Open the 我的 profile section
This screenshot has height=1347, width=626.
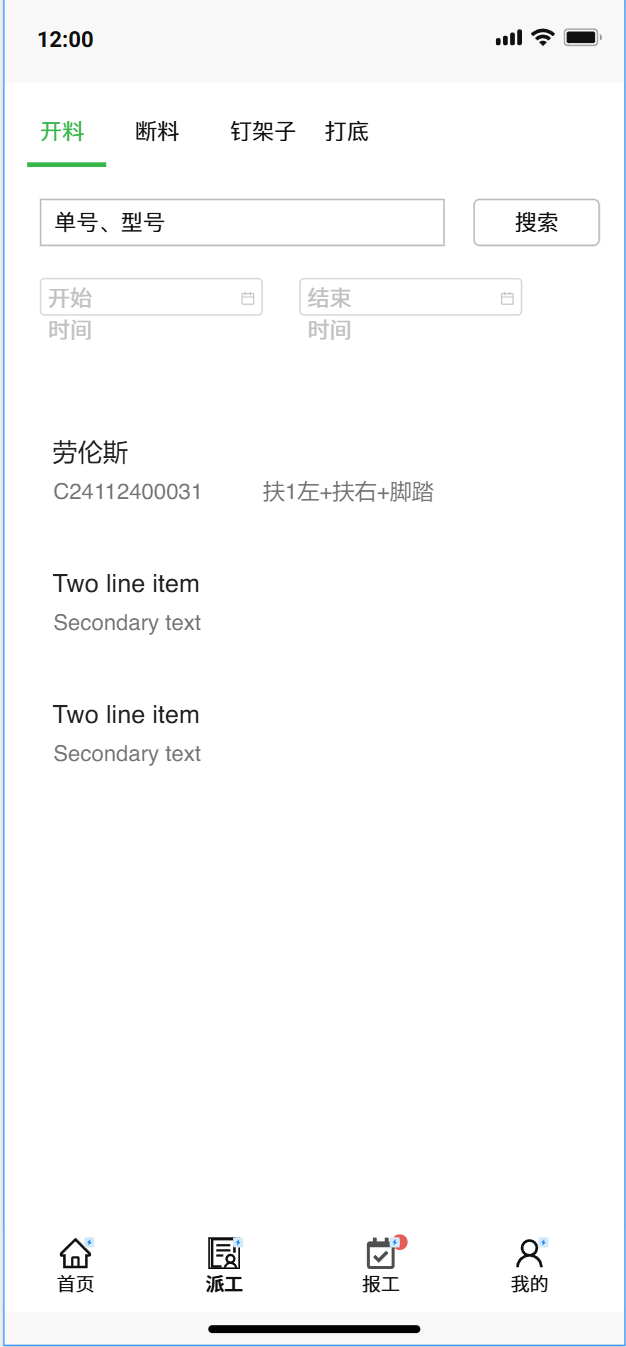(x=530, y=1265)
